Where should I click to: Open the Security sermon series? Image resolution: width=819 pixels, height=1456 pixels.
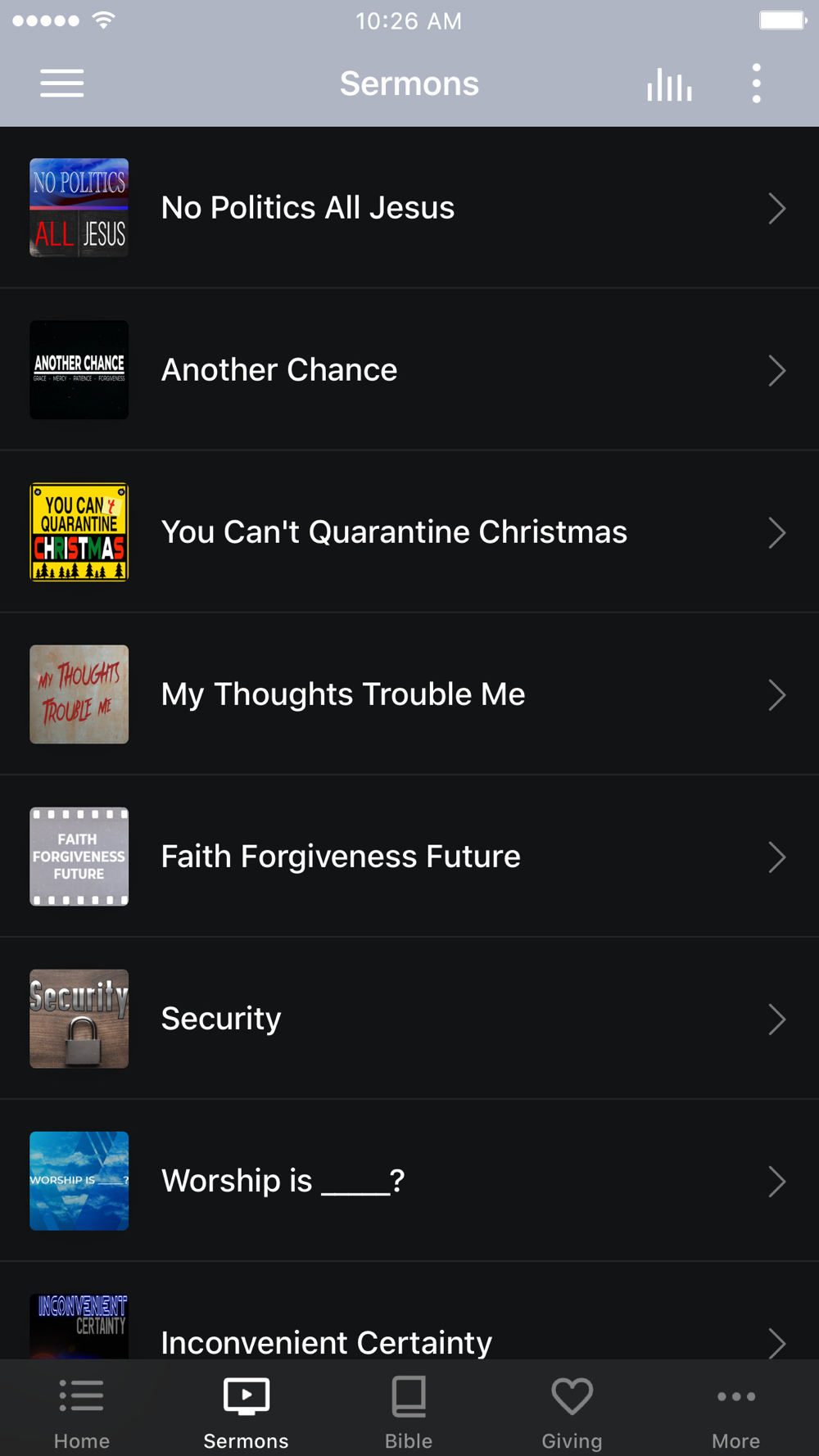point(409,1019)
